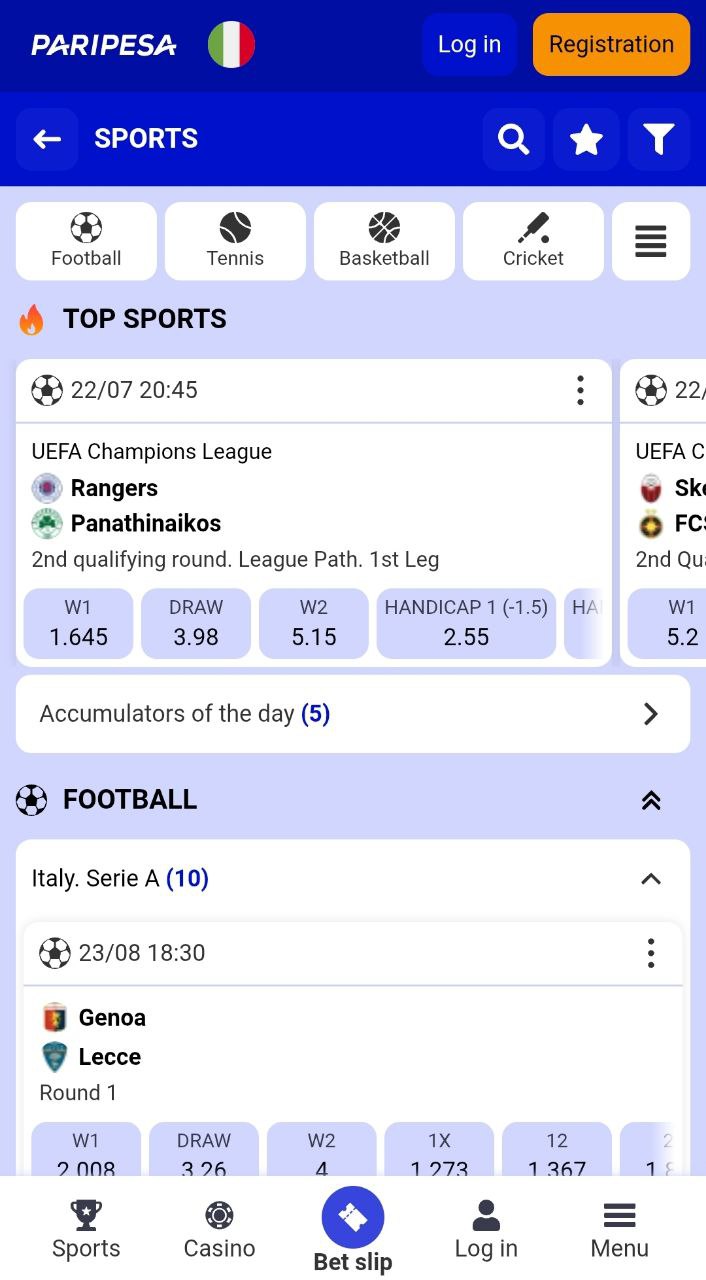Open options for Genoa vs Lecce match
The image size is (706, 1280).
[651, 953]
